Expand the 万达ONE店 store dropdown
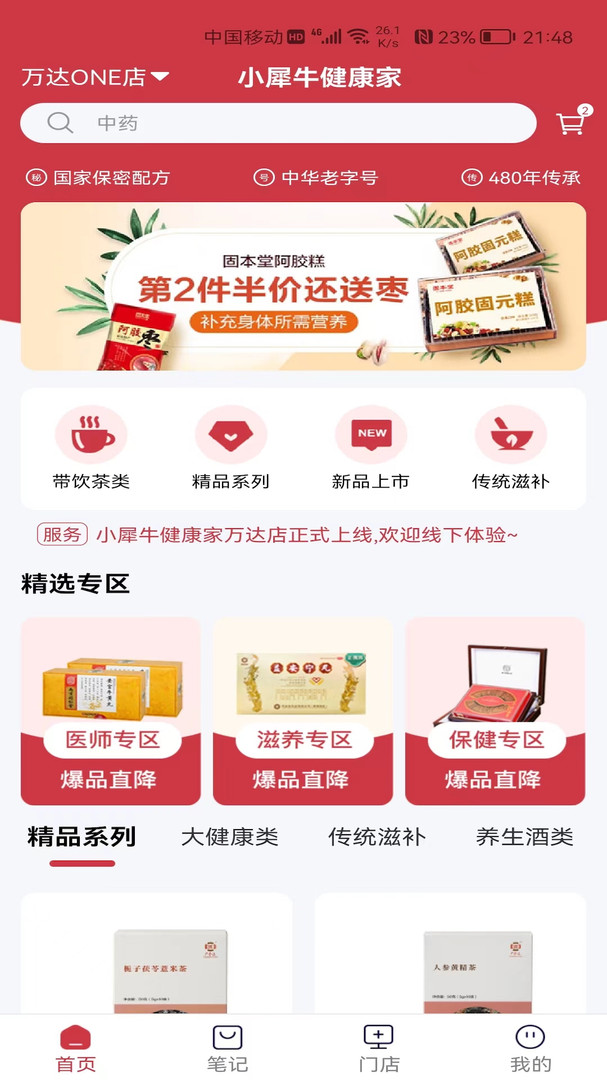The height and width of the screenshot is (1080, 607). 95,77
